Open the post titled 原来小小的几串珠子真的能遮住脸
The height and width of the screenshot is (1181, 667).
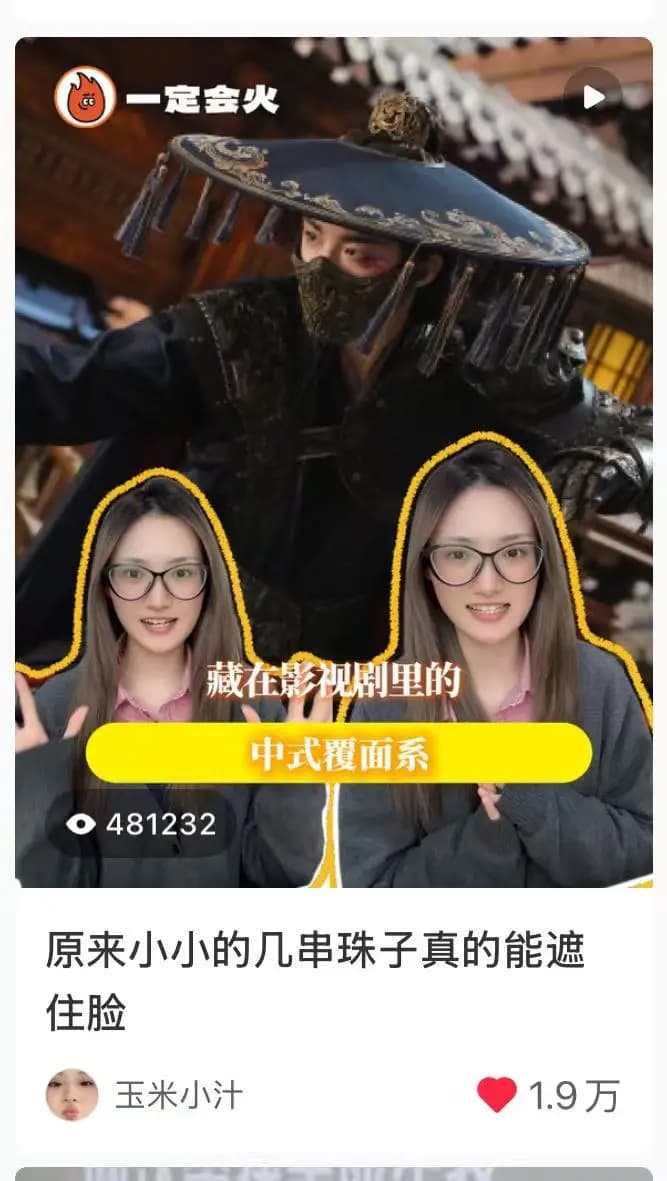pyautogui.click(x=314, y=981)
